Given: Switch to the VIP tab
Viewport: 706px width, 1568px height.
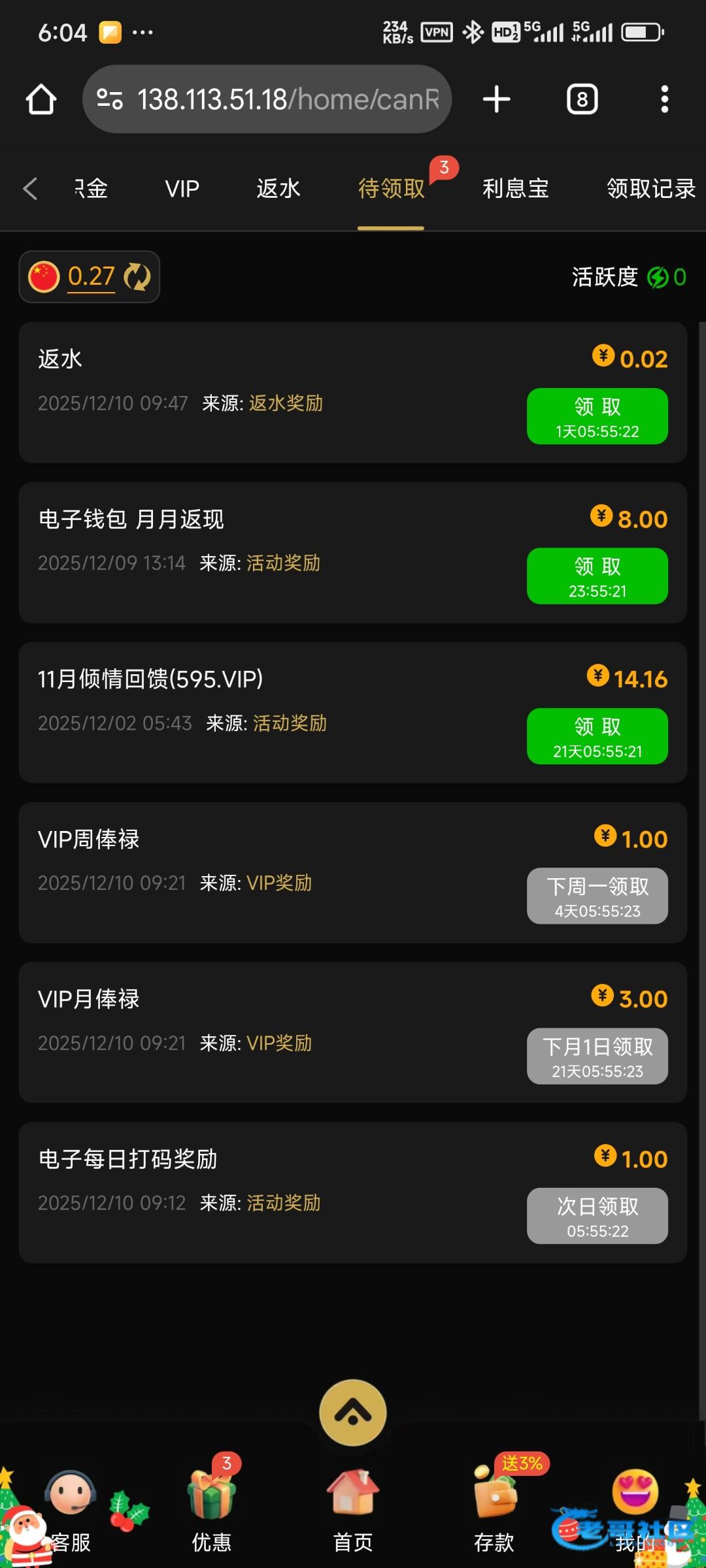Looking at the screenshot, I should click(x=182, y=189).
